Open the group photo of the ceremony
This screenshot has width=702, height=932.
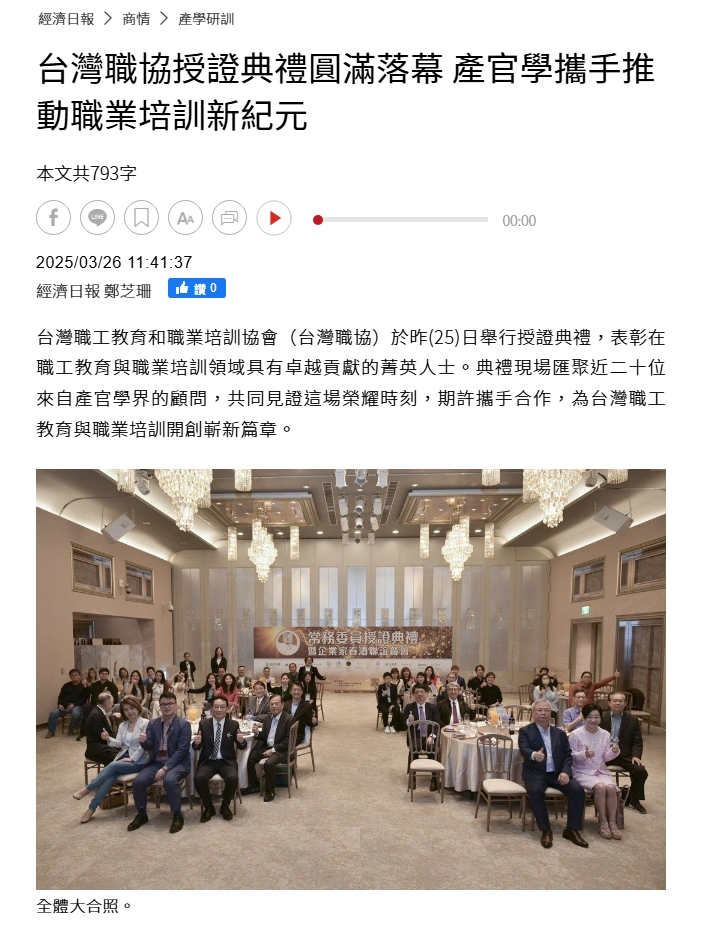351,679
